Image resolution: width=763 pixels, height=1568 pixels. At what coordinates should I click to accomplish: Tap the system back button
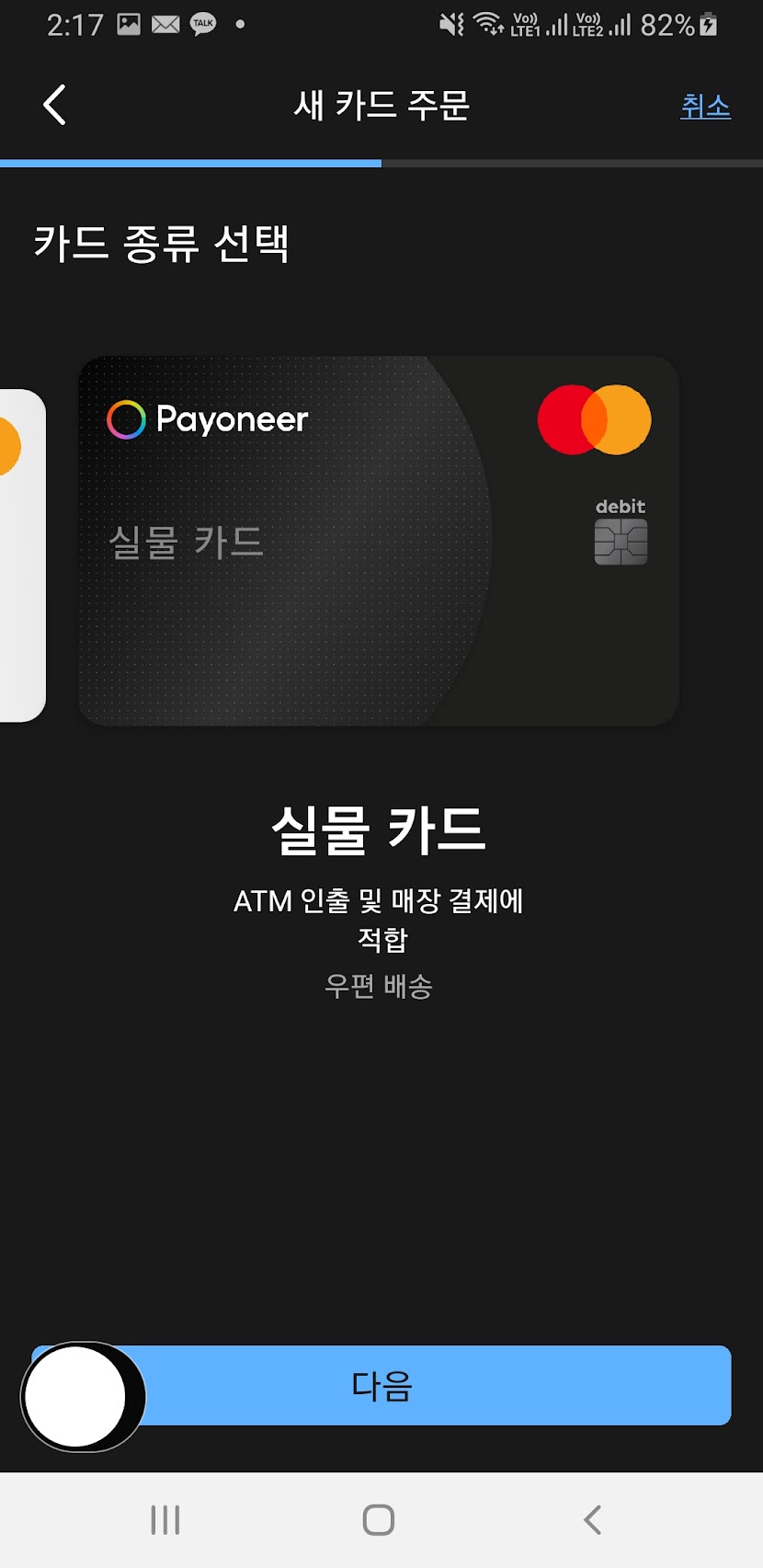tap(593, 1520)
